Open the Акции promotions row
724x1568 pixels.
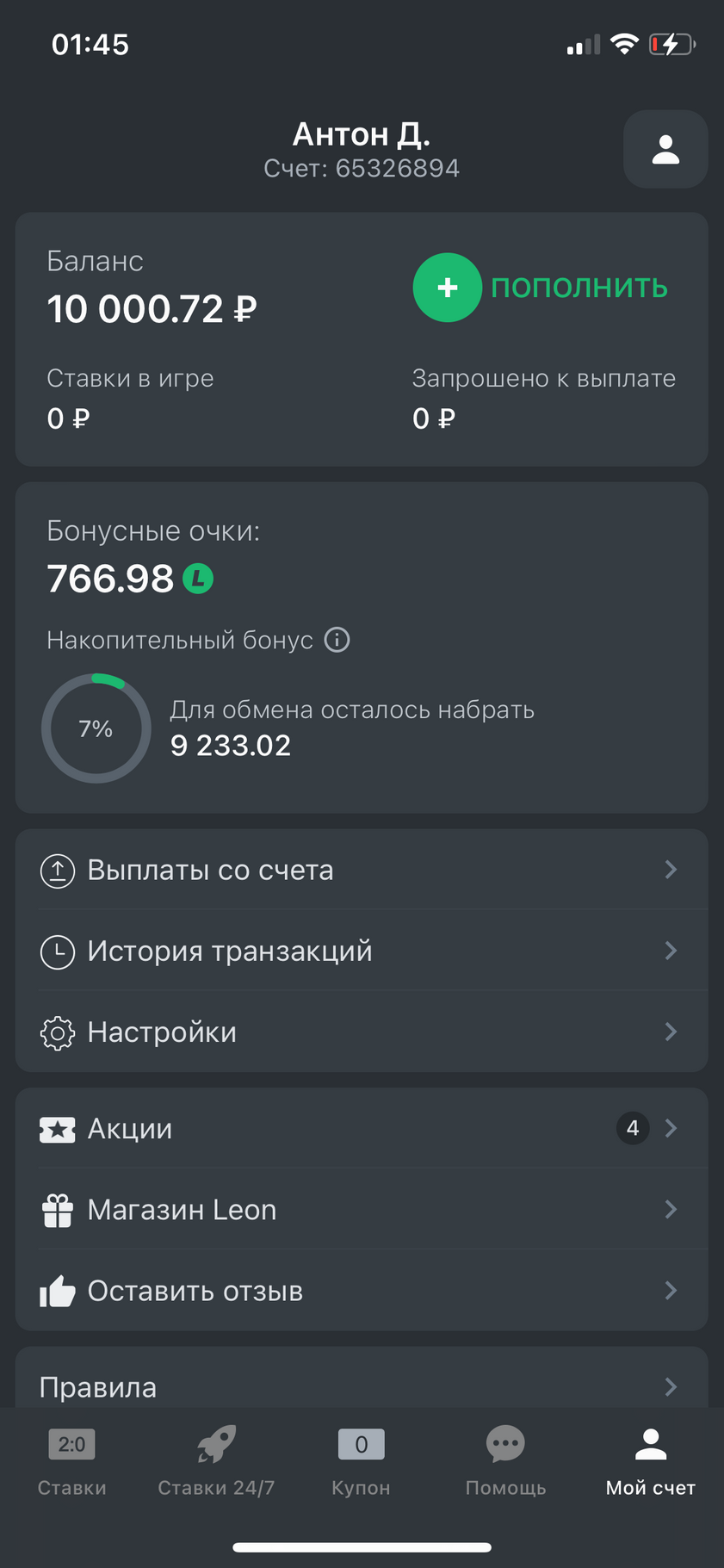coord(362,1128)
